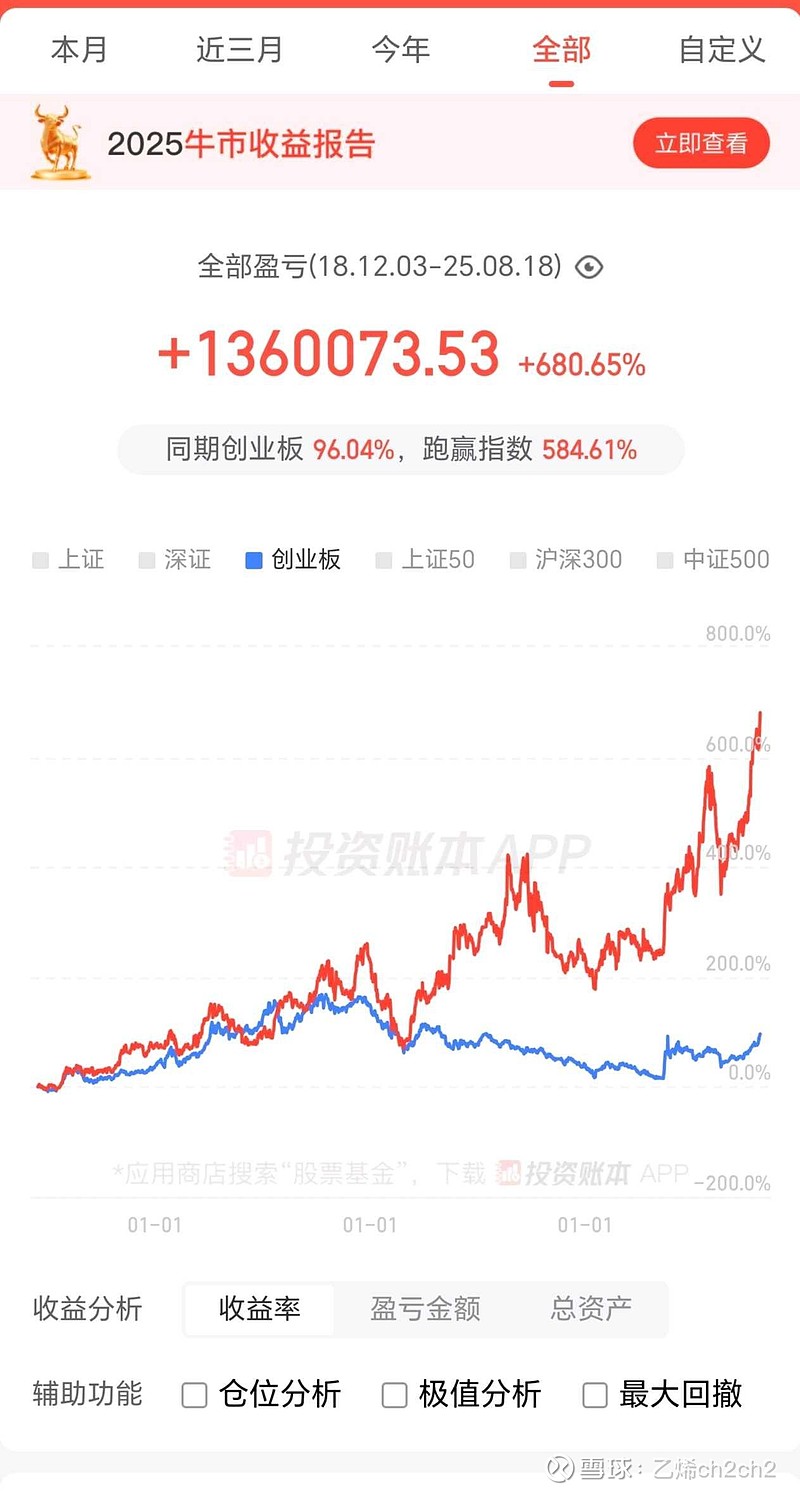Enable the 沪深300 index comparison
Image resolution: width=800 pixels, height=1494 pixels.
(566, 560)
